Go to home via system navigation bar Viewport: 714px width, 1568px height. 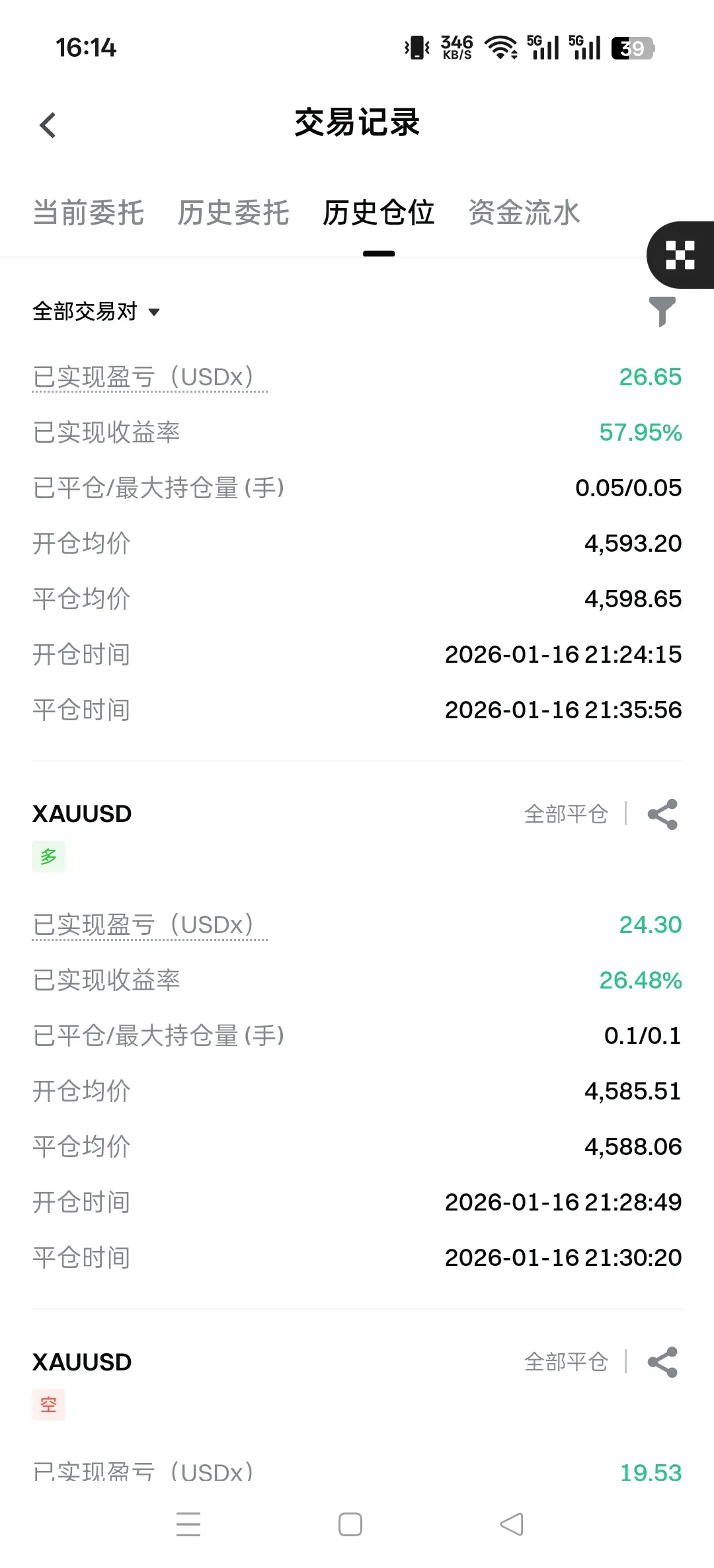coord(350,1524)
